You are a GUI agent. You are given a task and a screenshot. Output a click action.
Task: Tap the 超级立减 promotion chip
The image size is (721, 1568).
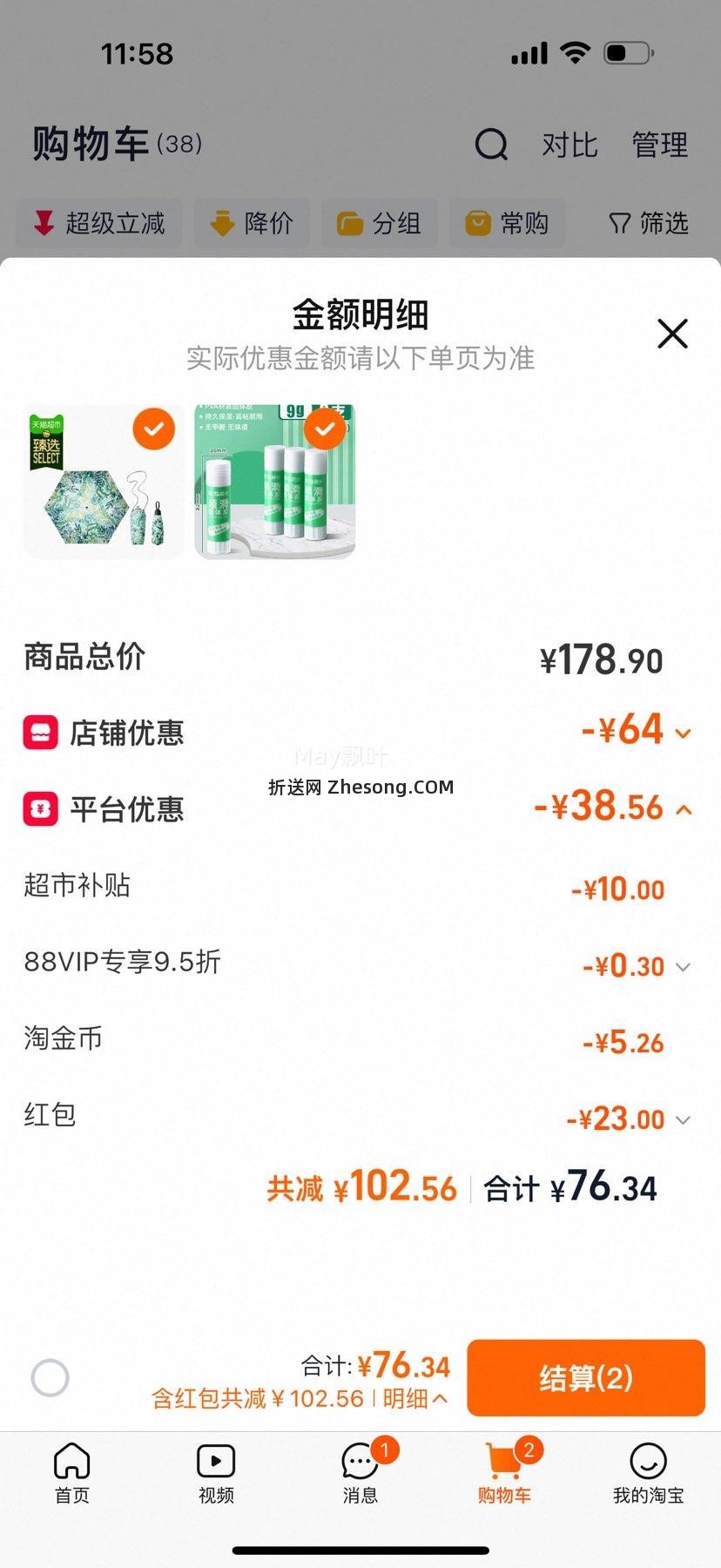(98, 224)
